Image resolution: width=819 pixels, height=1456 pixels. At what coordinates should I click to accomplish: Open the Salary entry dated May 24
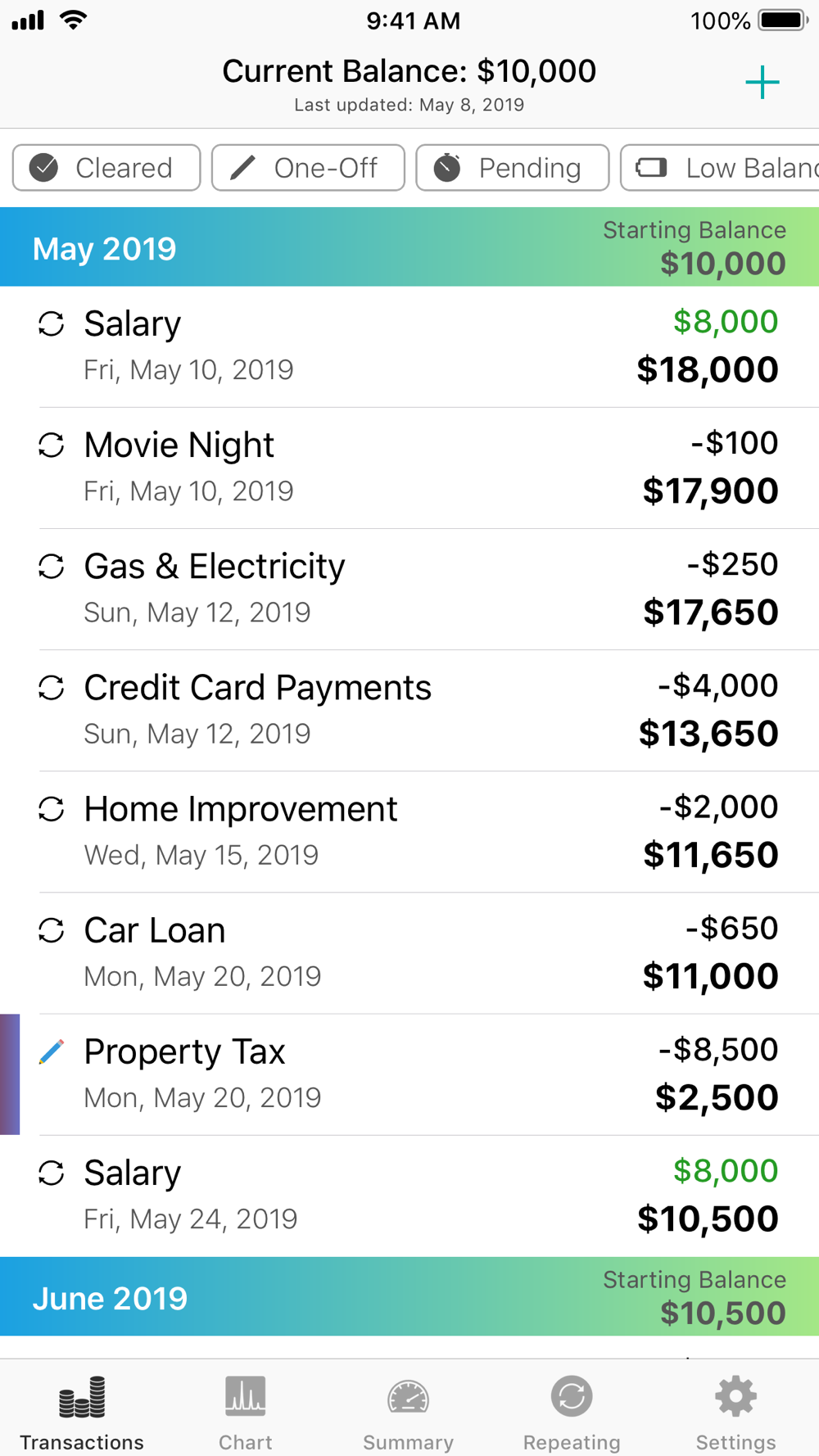[409, 1195]
